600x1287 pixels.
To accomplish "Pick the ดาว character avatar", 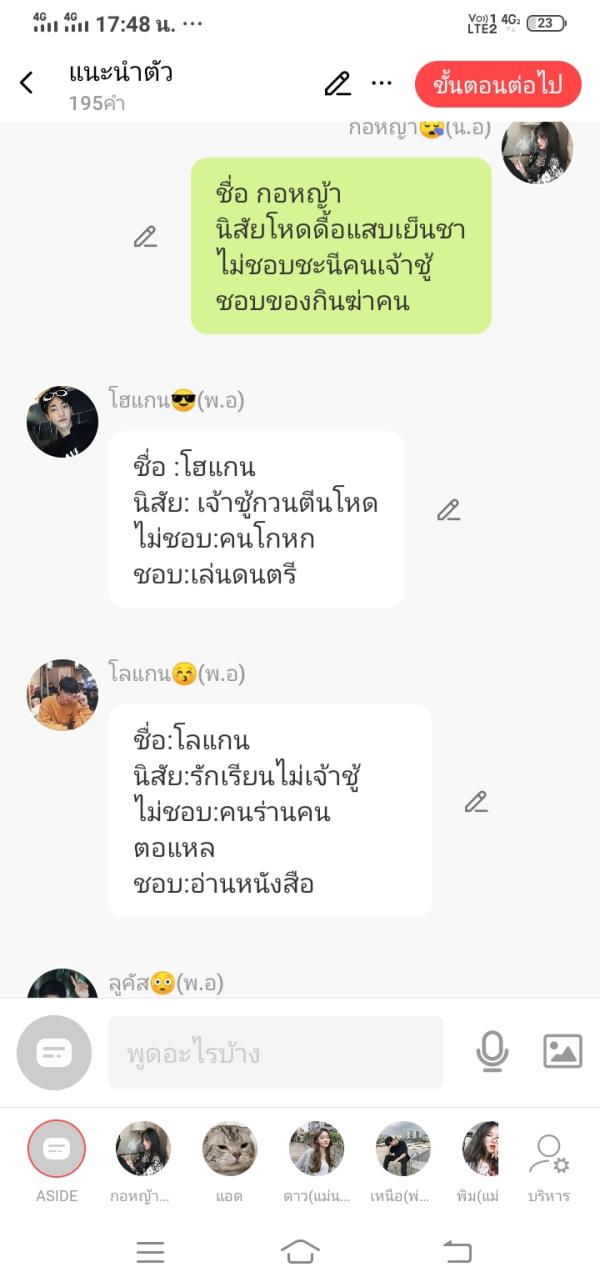I will [x=317, y=1149].
